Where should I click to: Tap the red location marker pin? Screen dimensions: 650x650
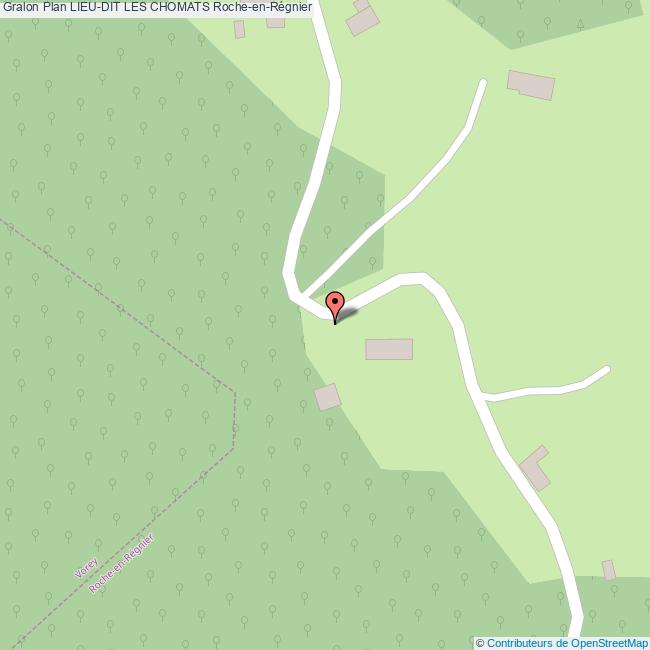(x=336, y=303)
